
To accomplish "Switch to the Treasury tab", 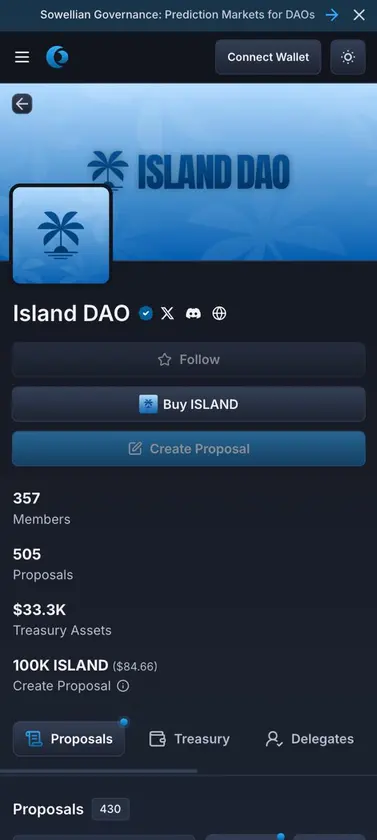I will (189, 739).
